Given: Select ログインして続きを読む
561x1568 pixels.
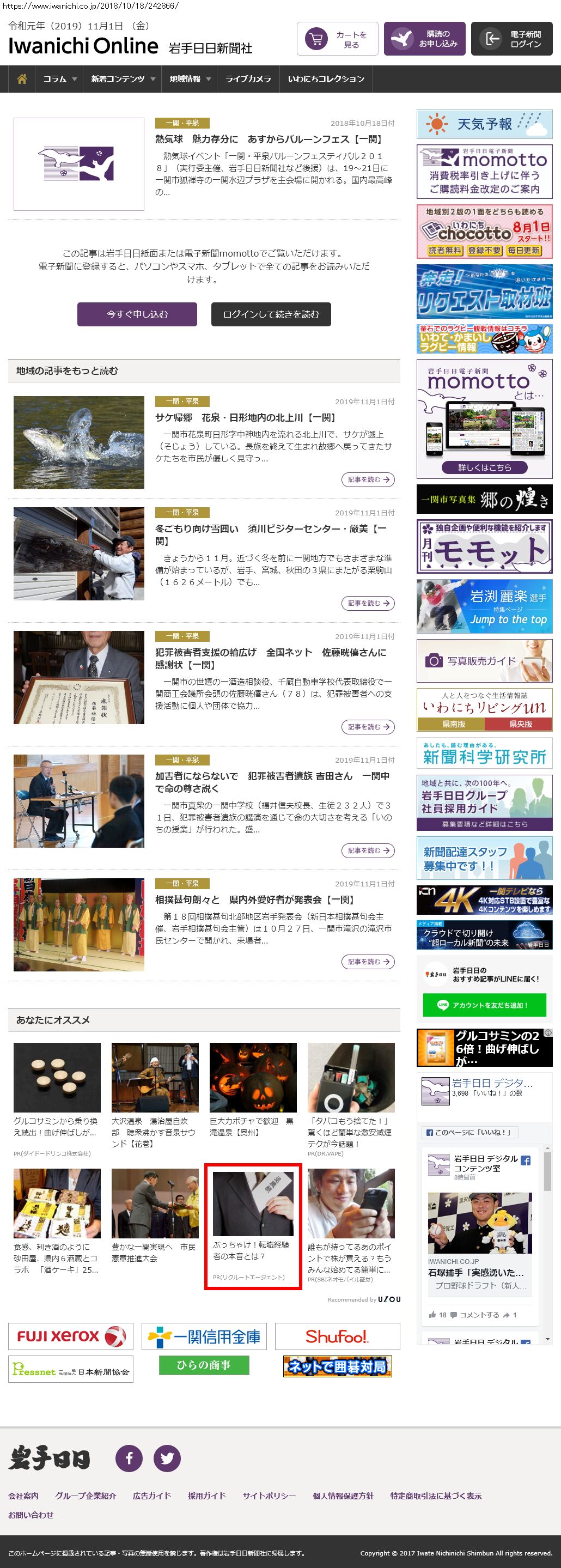Looking at the screenshot, I should [271, 314].
